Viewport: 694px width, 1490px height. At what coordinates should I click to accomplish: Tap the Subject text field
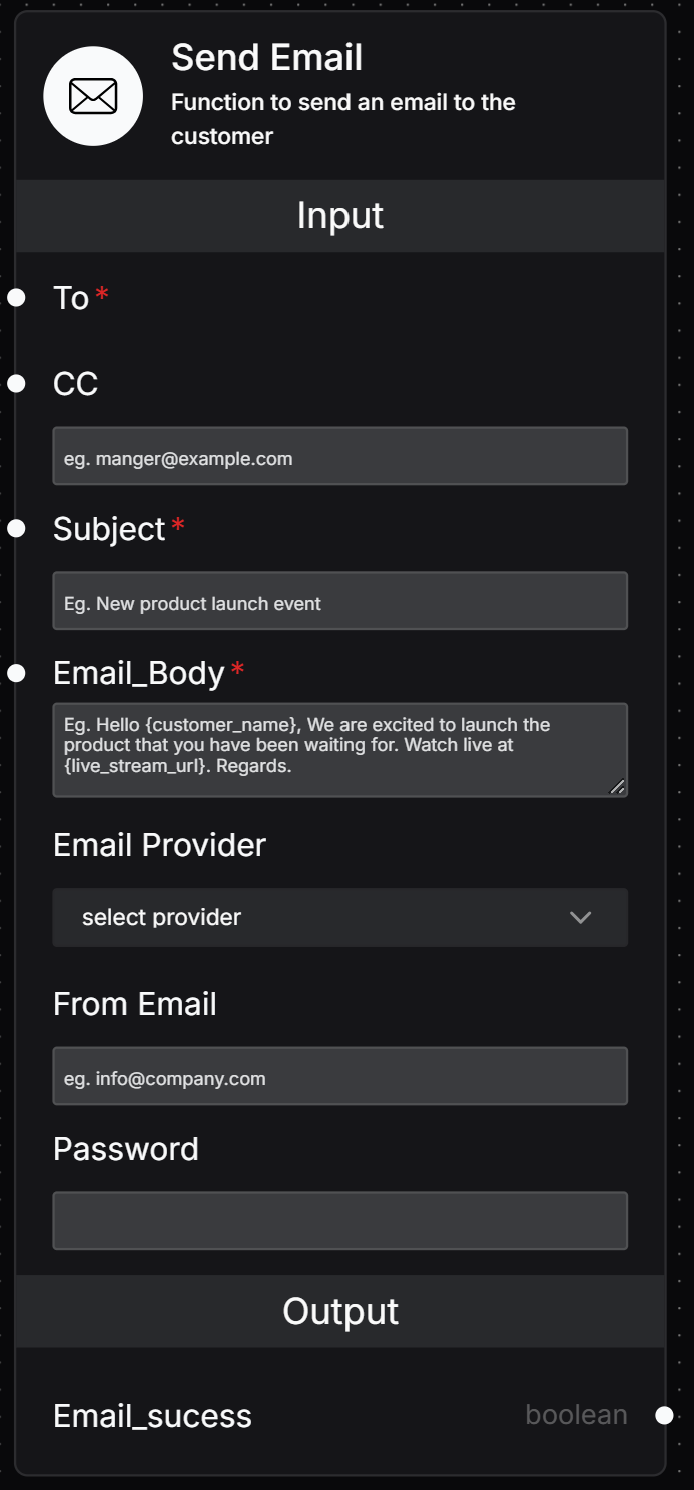click(x=340, y=601)
